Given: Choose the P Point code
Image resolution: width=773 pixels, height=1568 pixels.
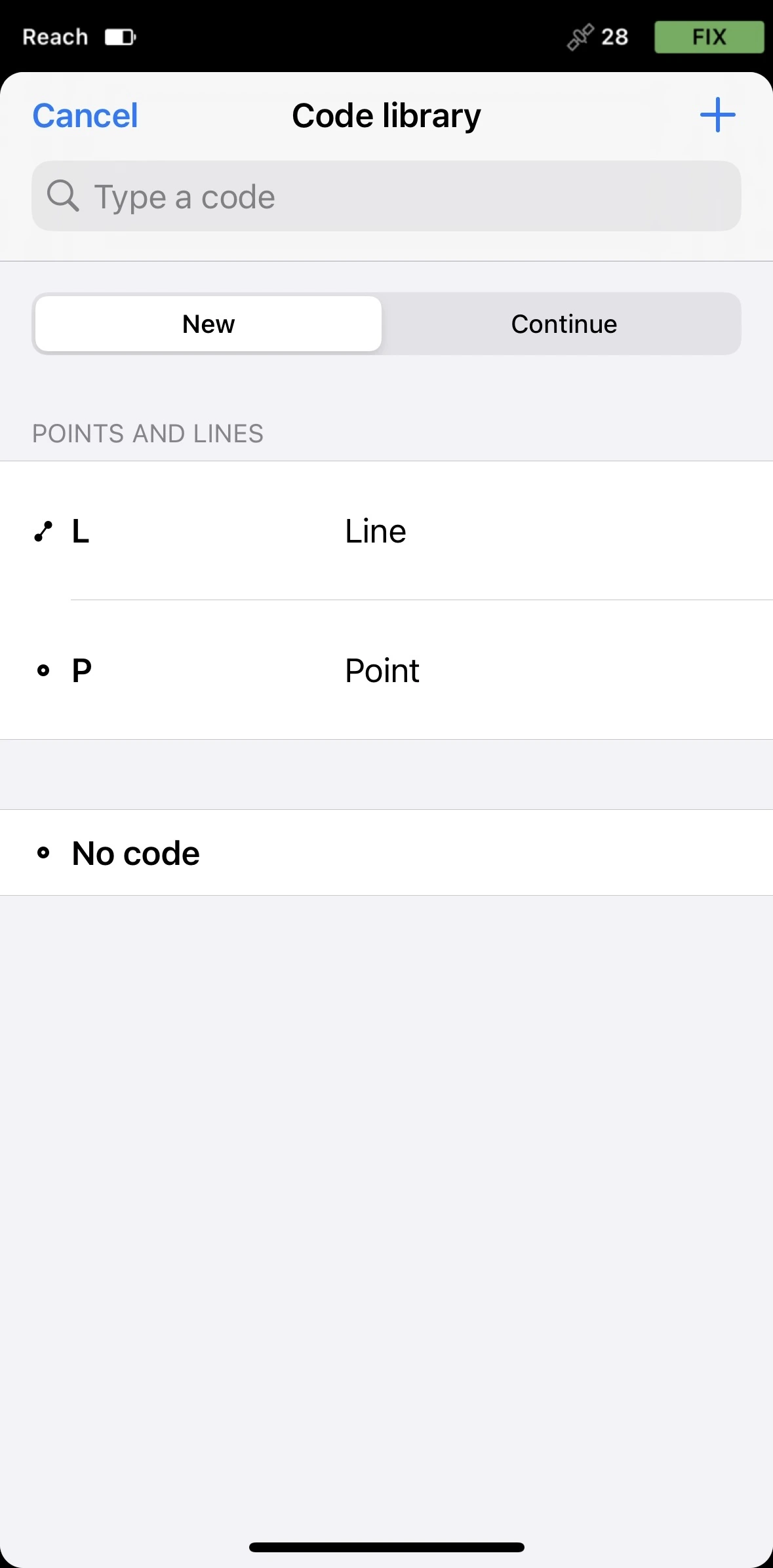Looking at the screenshot, I should [386, 670].
